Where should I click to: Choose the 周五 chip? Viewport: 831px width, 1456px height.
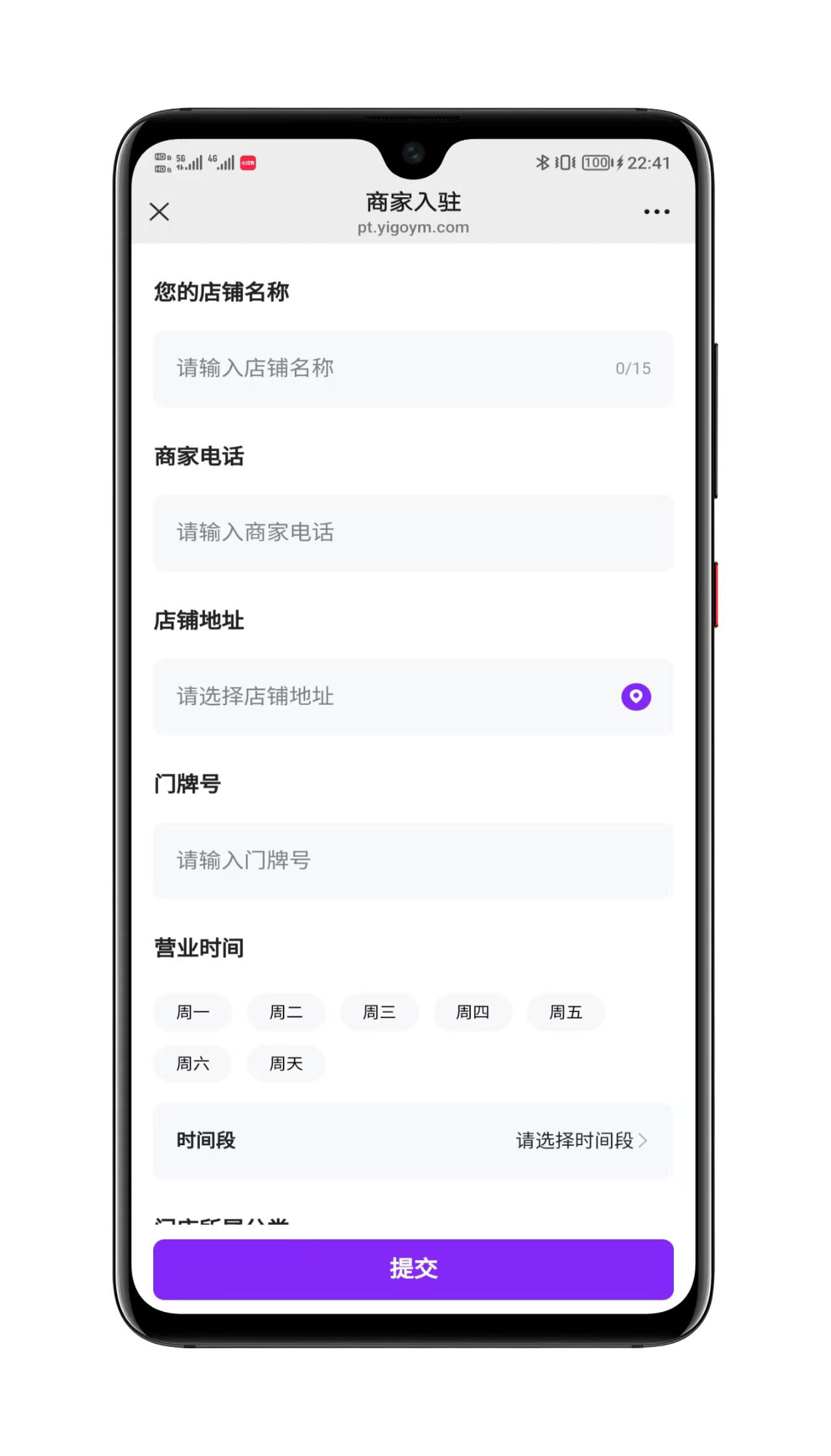coord(565,1012)
